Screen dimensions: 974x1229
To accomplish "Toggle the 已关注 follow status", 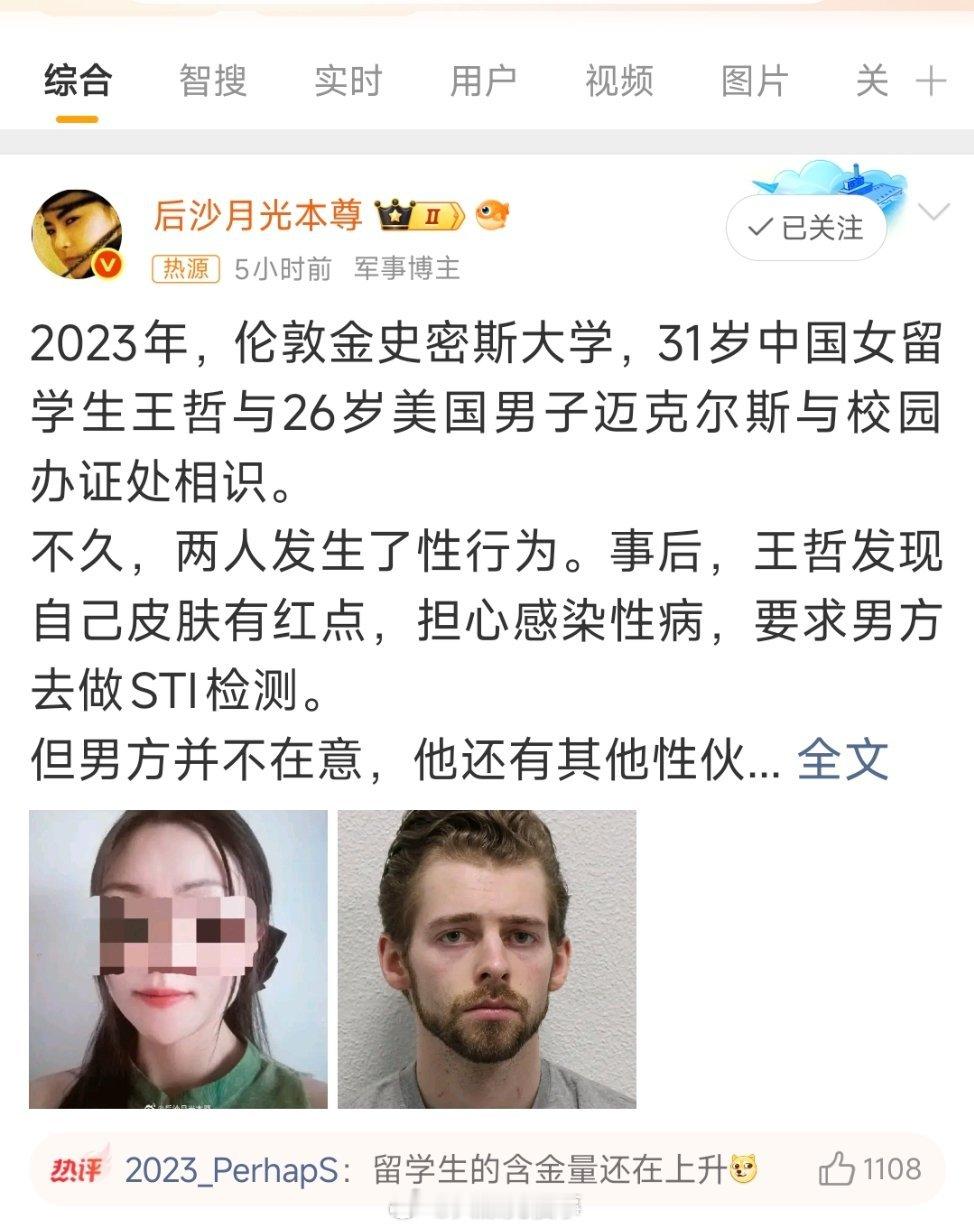I will pos(806,228).
